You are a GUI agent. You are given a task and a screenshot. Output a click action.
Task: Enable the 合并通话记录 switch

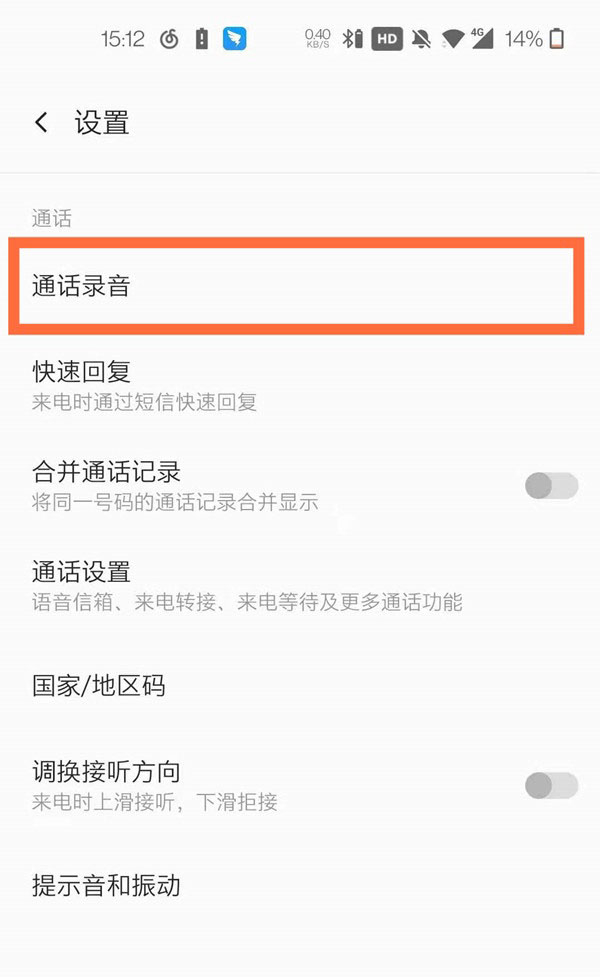click(x=551, y=485)
